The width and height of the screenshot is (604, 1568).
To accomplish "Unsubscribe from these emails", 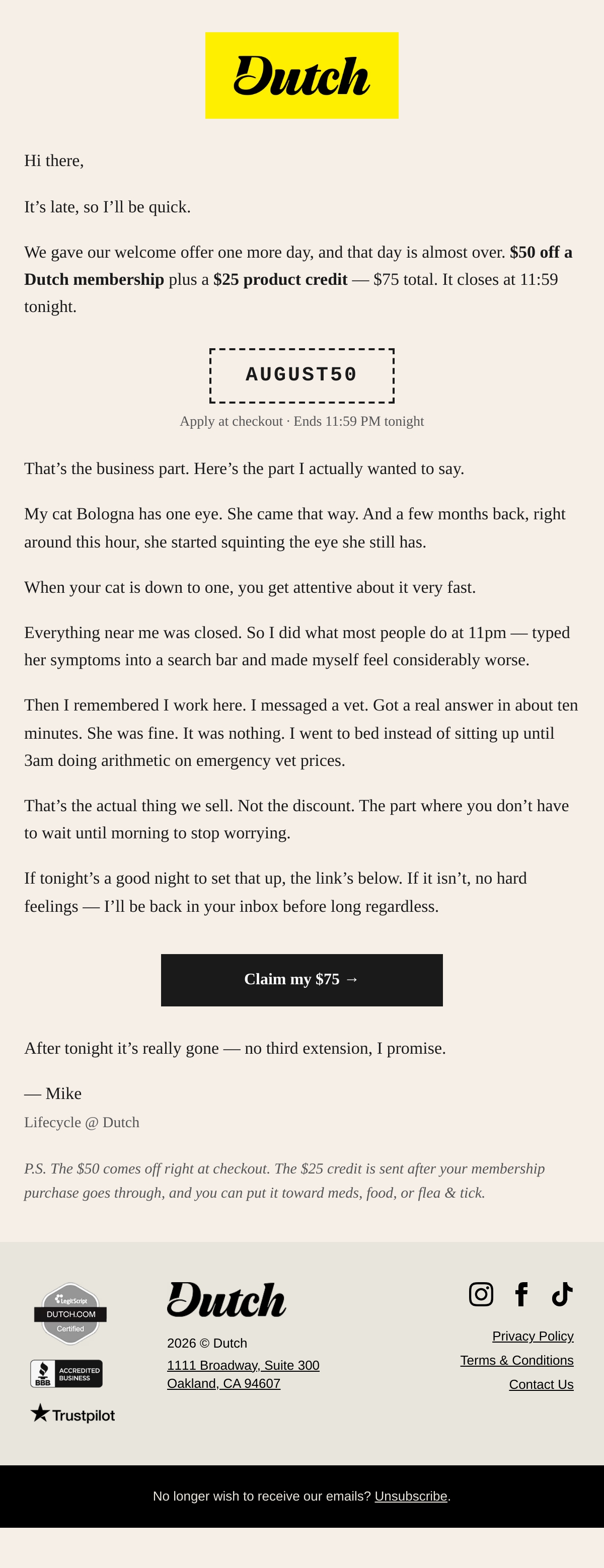I will point(411,1496).
